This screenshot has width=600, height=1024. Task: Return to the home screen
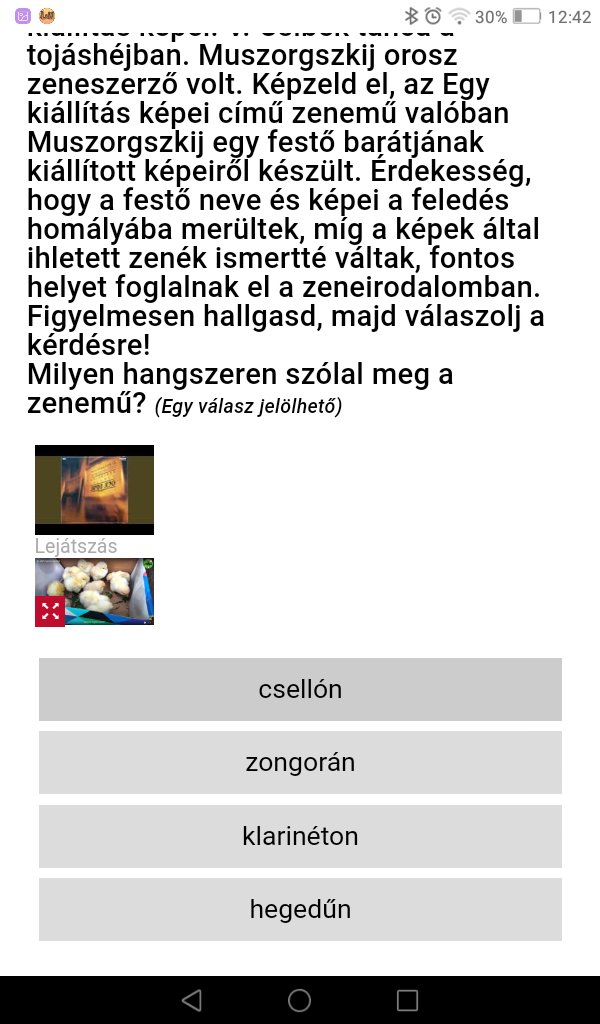[x=299, y=1000]
